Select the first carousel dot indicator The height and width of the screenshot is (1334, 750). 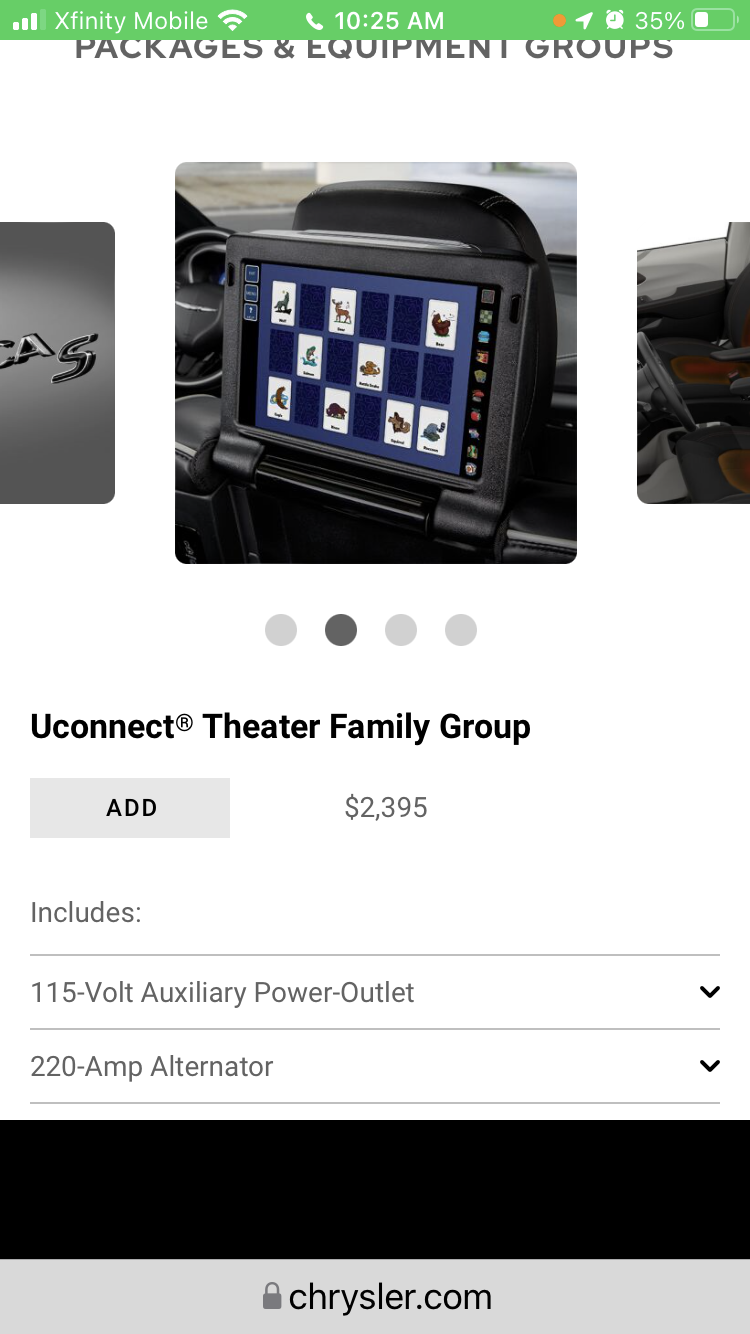[281, 629]
